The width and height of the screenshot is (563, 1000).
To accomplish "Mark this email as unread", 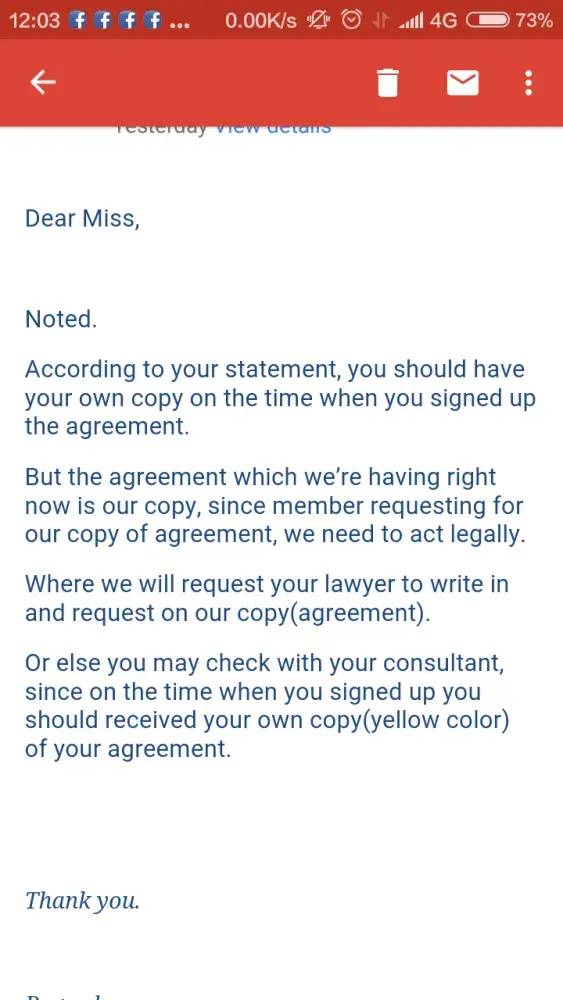I will click(463, 83).
